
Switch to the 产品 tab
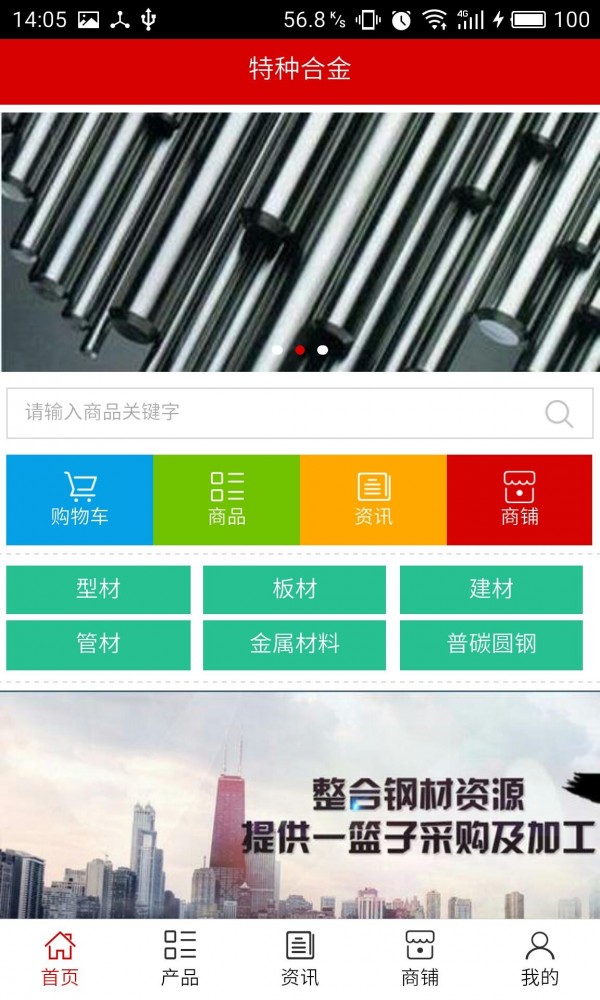coord(180,958)
